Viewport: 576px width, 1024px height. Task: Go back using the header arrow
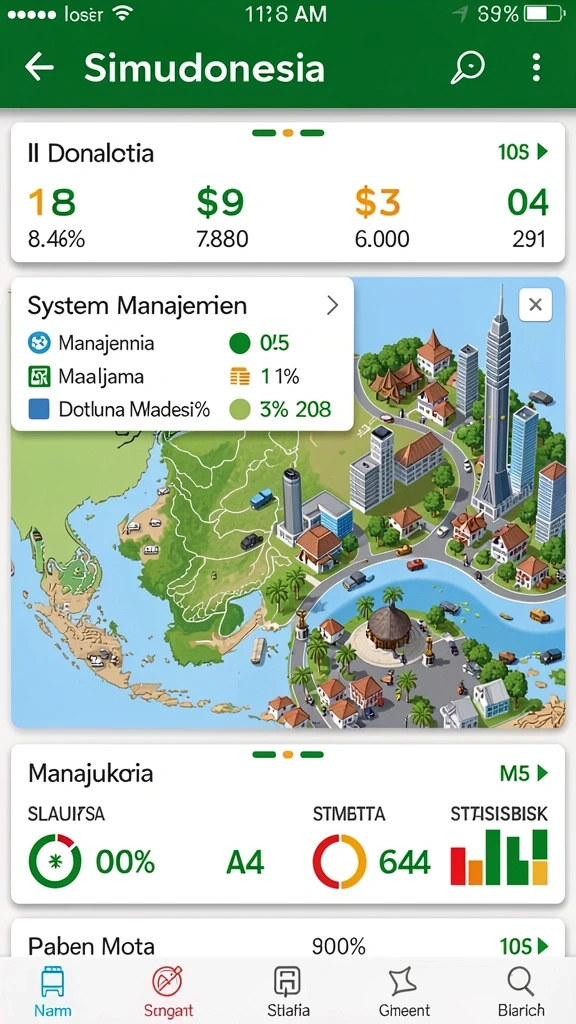pos(39,67)
